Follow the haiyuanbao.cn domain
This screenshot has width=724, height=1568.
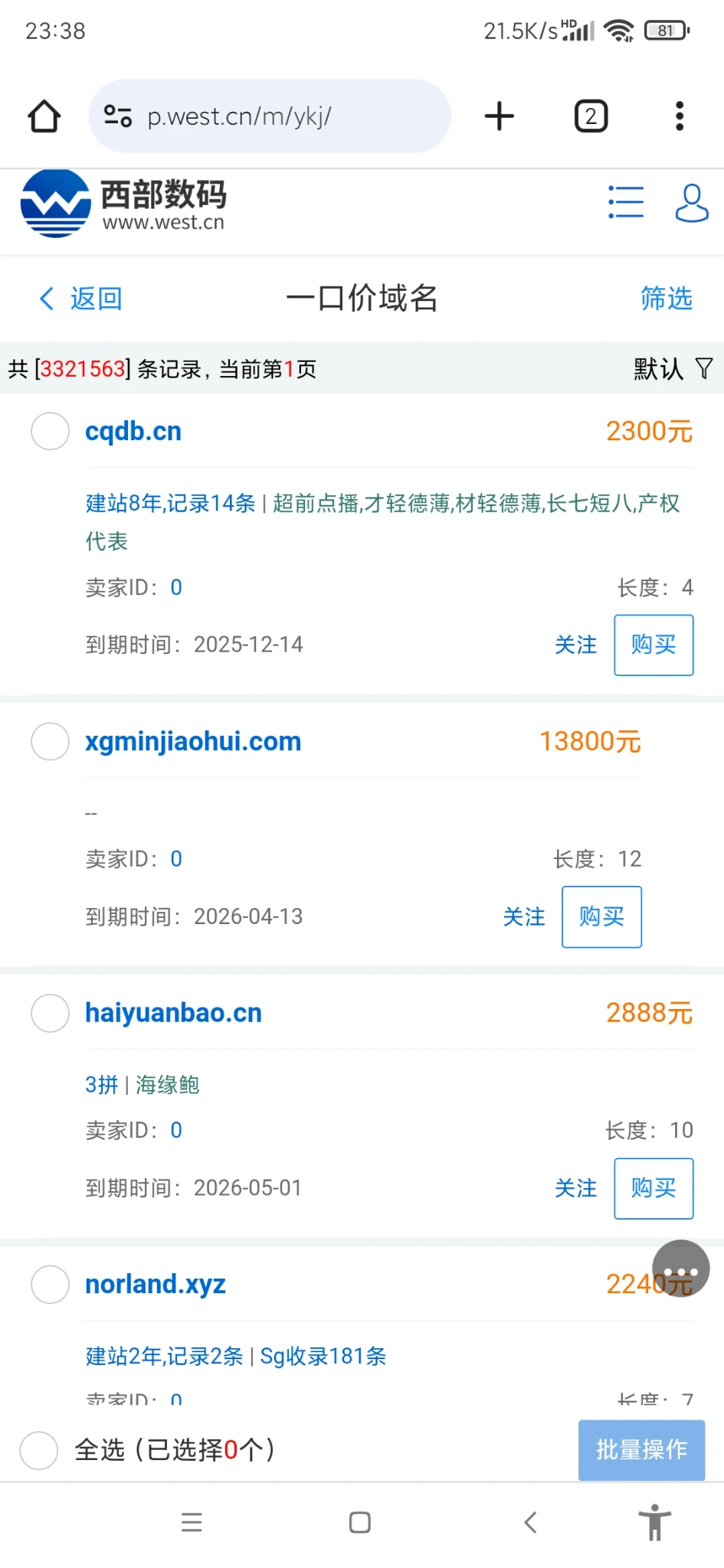(575, 1188)
